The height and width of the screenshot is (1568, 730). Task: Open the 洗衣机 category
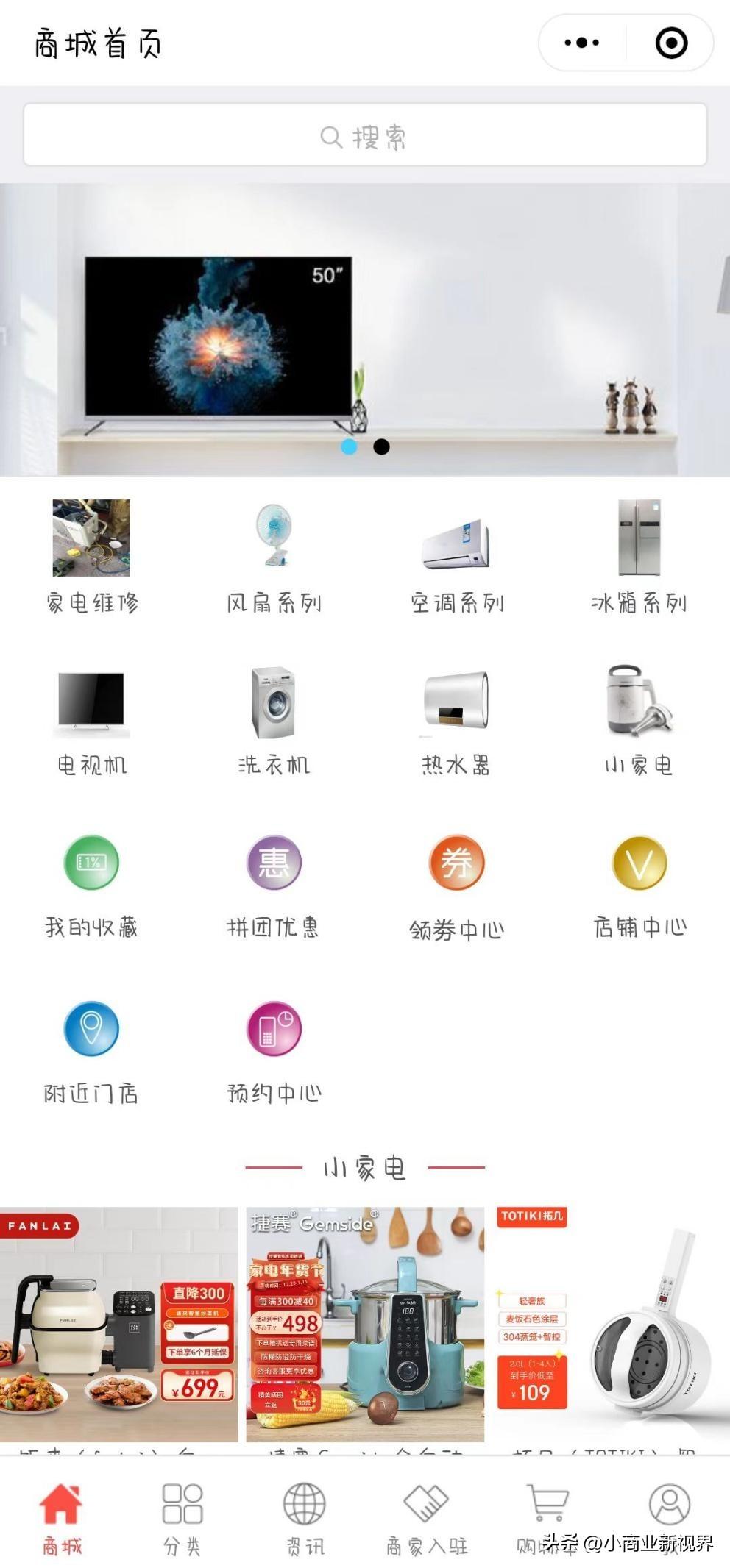(274, 719)
